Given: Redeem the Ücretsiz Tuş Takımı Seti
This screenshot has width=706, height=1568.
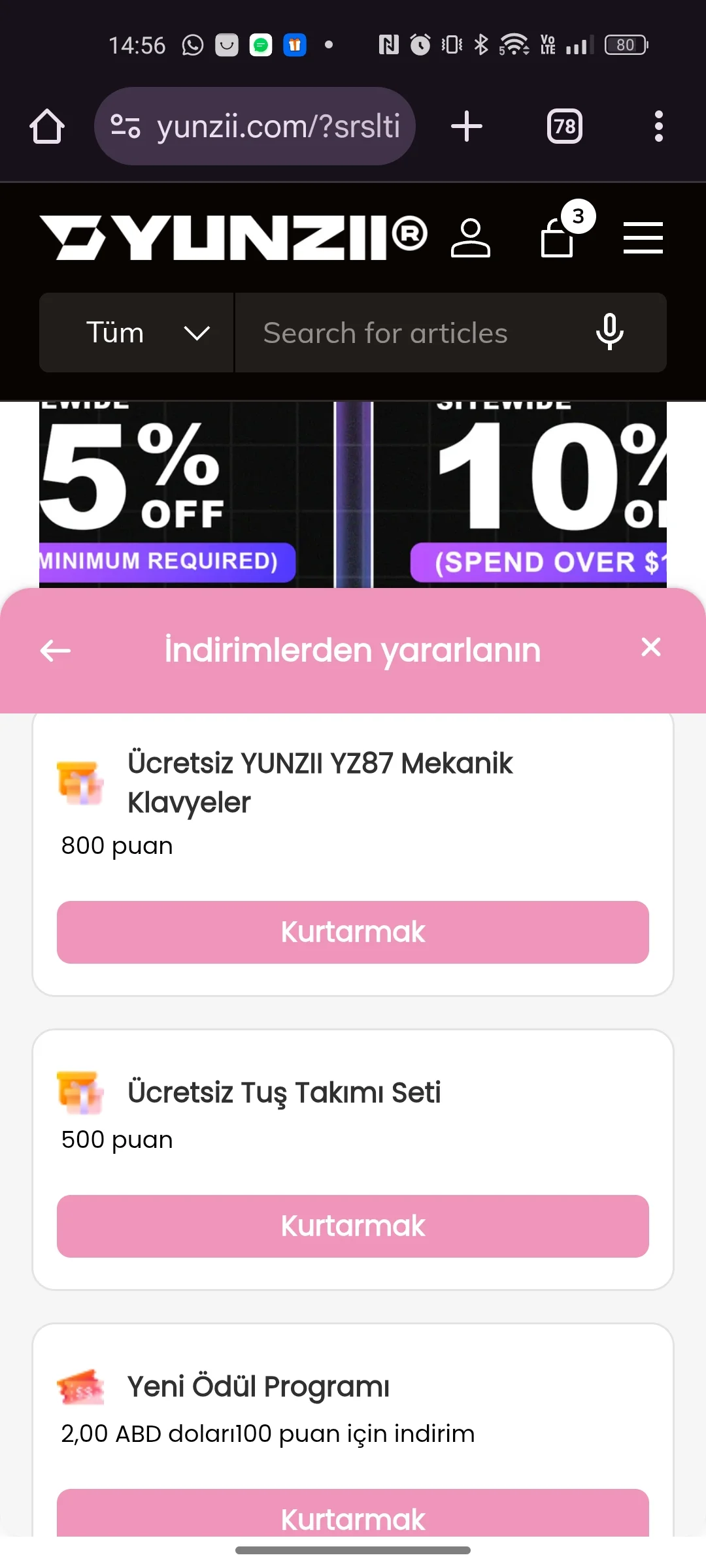Looking at the screenshot, I should click(353, 1226).
